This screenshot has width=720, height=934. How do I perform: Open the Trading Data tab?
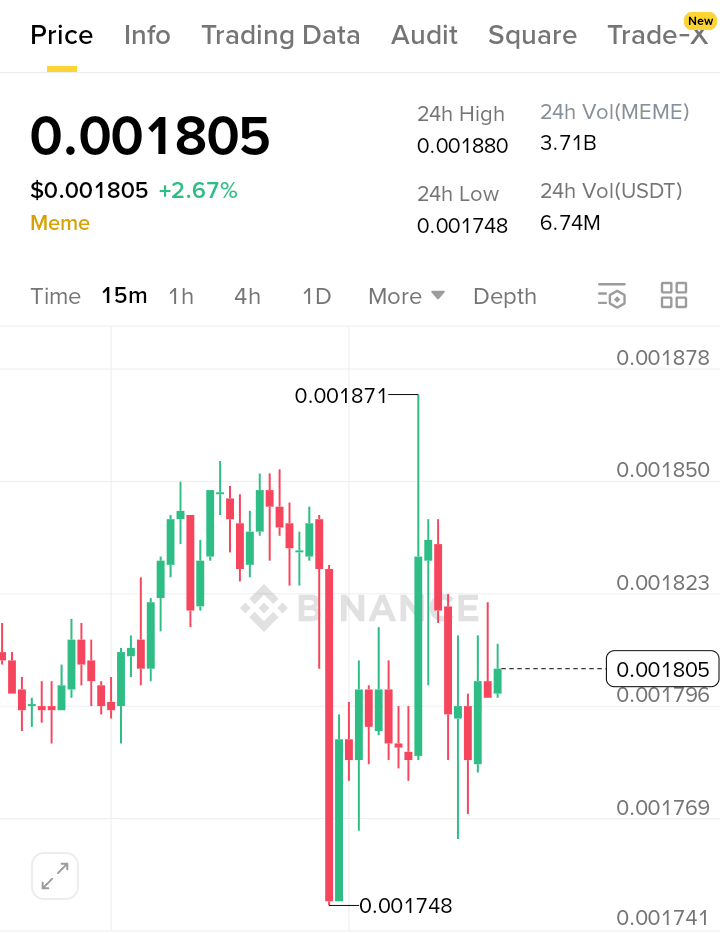pyautogui.click(x=280, y=36)
